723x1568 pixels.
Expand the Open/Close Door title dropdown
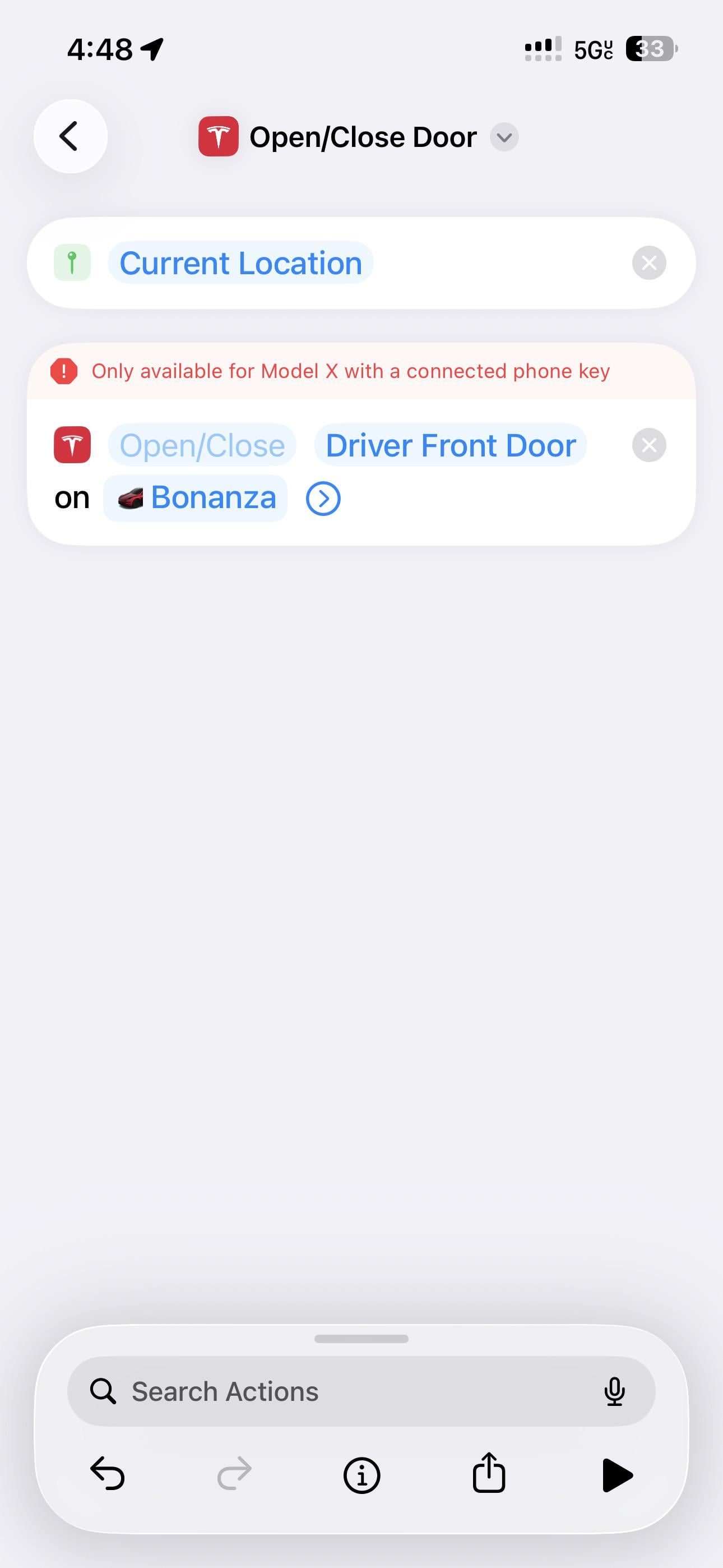[504, 137]
